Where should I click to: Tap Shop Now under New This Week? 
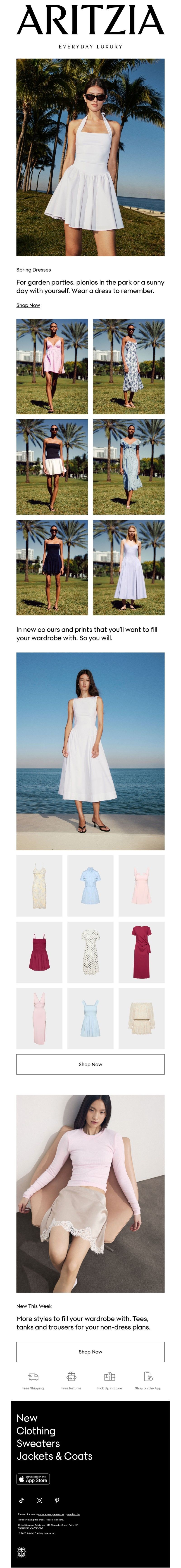click(90, 1351)
